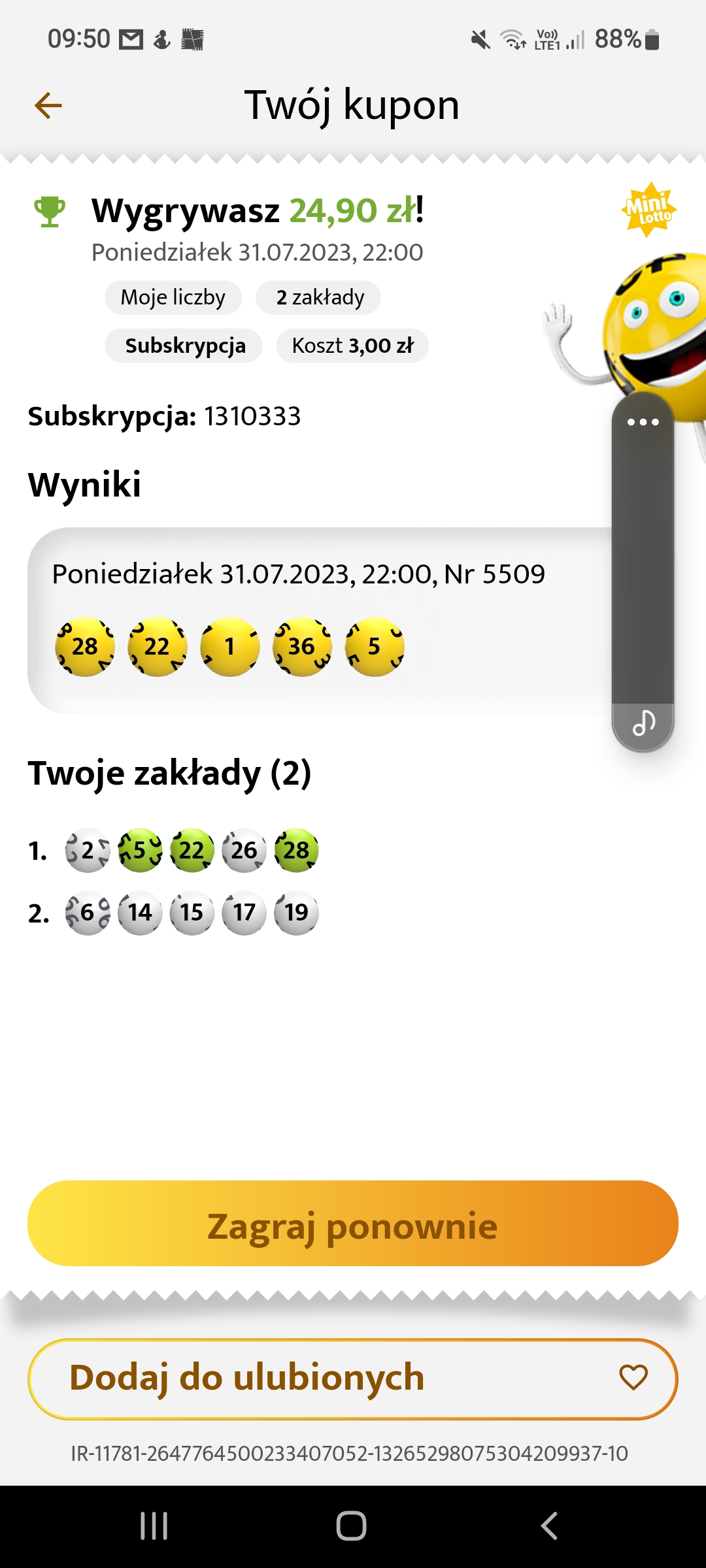
Task: Go back using the top arrow
Action: 48,105
